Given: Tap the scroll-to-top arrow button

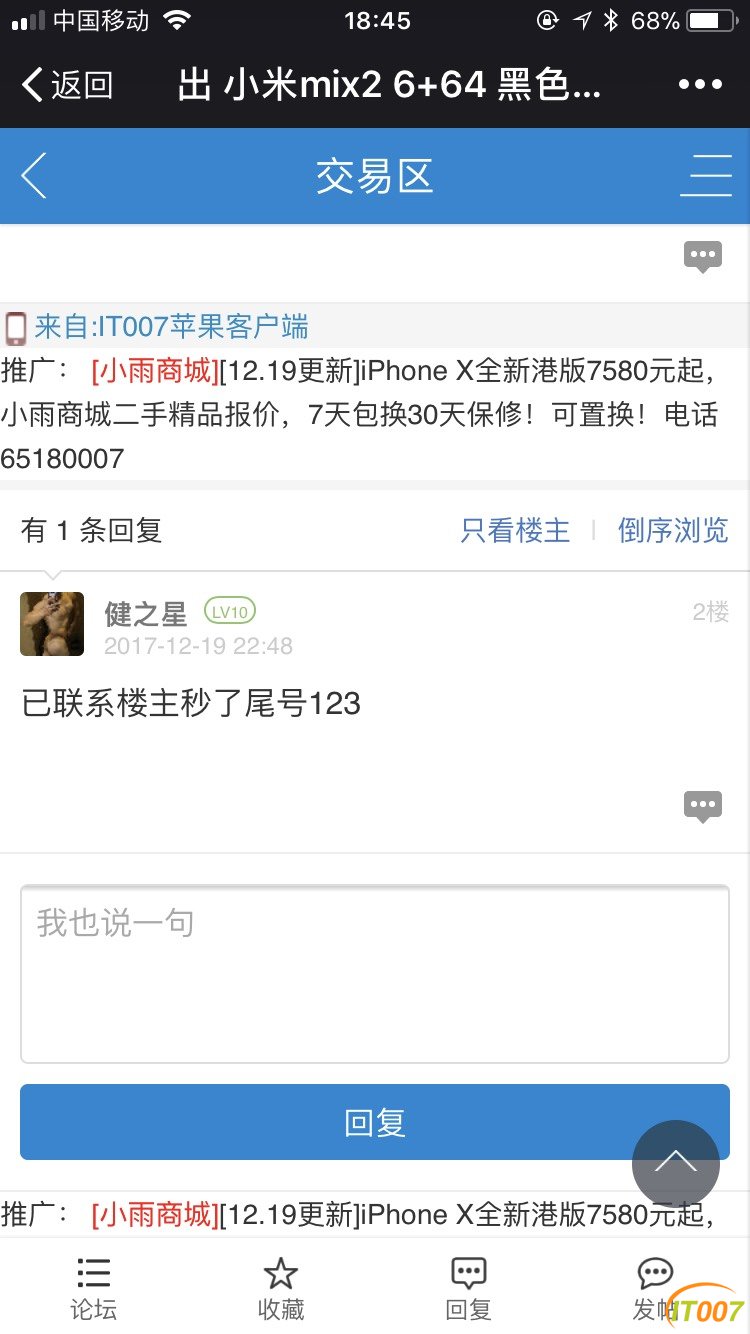Looking at the screenshot, I should (676, 1163).
